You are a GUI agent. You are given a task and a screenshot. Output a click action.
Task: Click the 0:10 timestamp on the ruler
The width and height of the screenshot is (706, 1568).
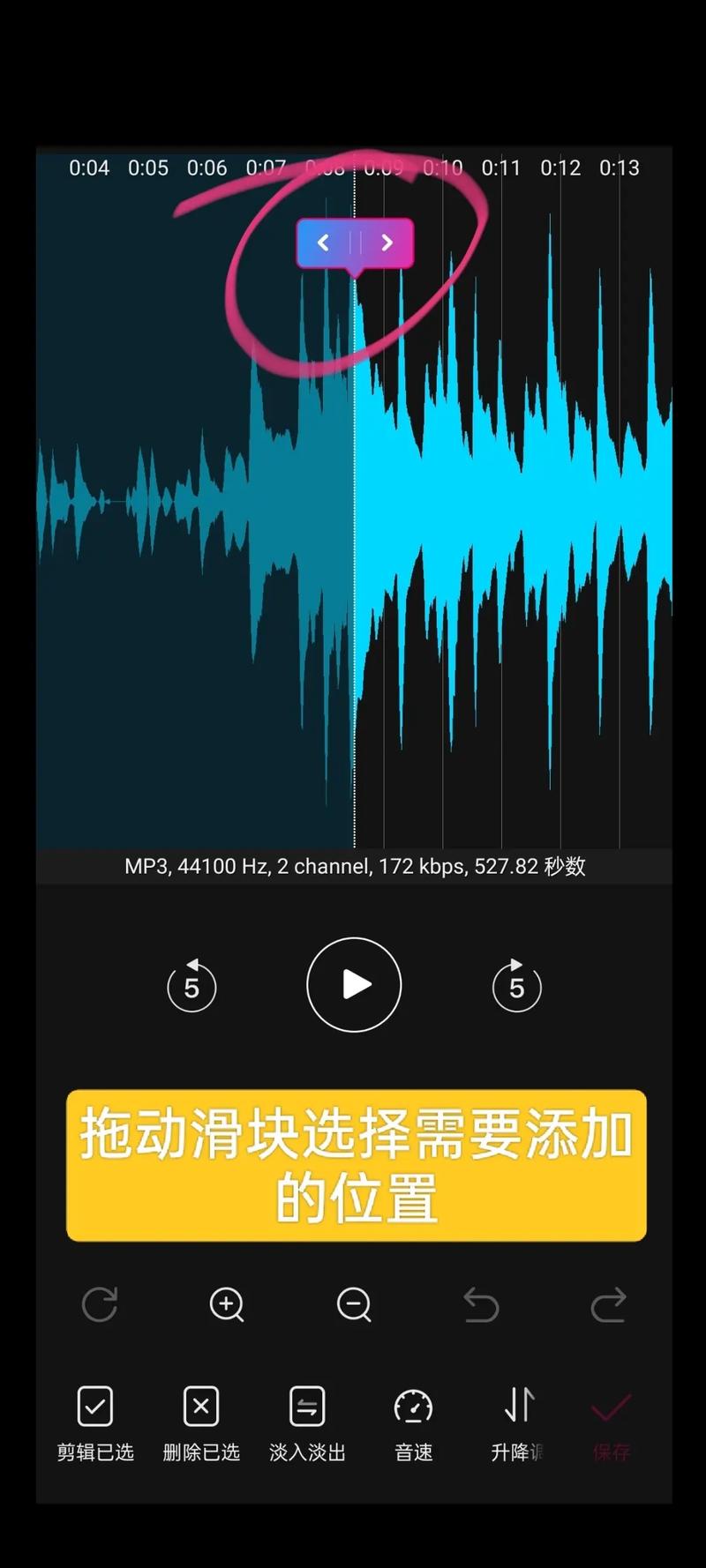click(x=442, y=168)
